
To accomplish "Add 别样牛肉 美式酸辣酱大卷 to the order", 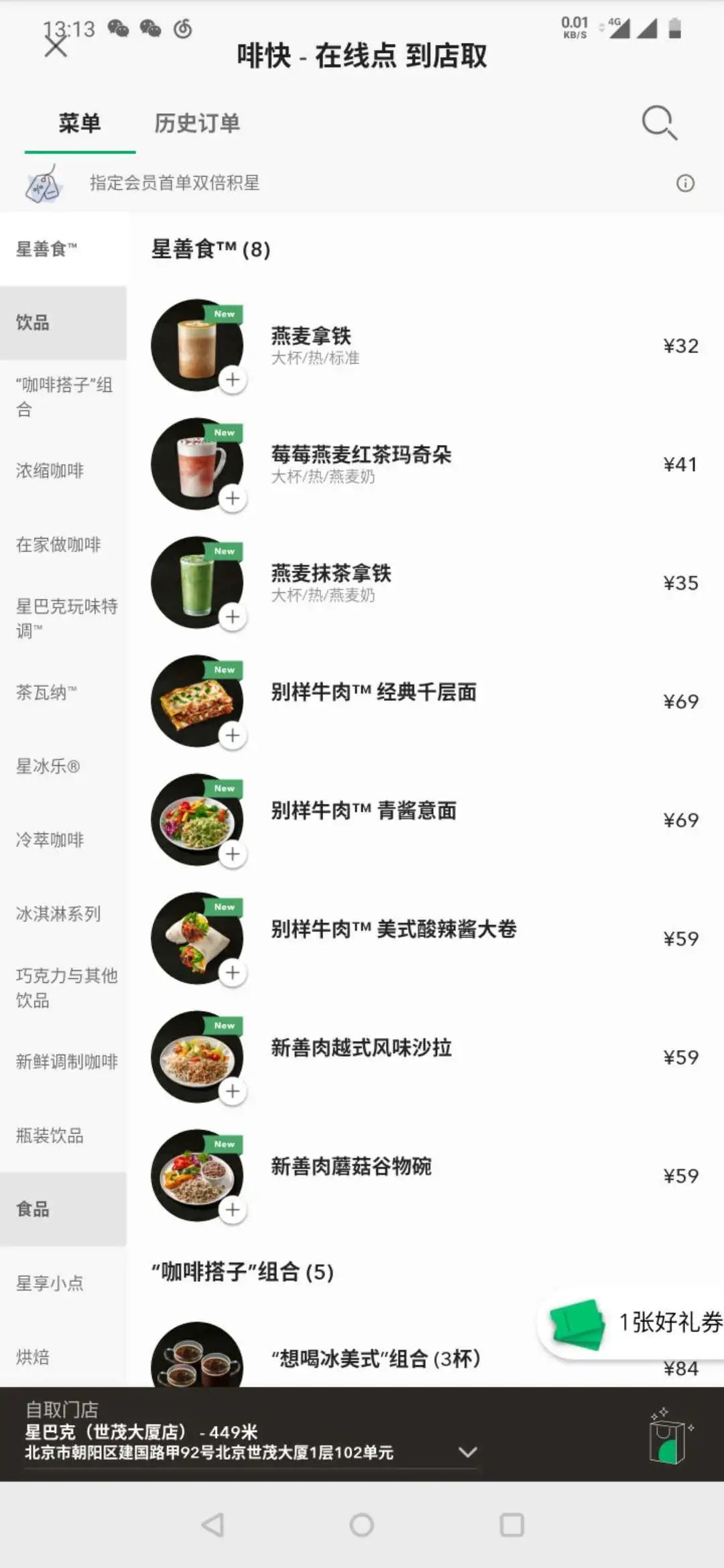I will click(x=233, y=973).
